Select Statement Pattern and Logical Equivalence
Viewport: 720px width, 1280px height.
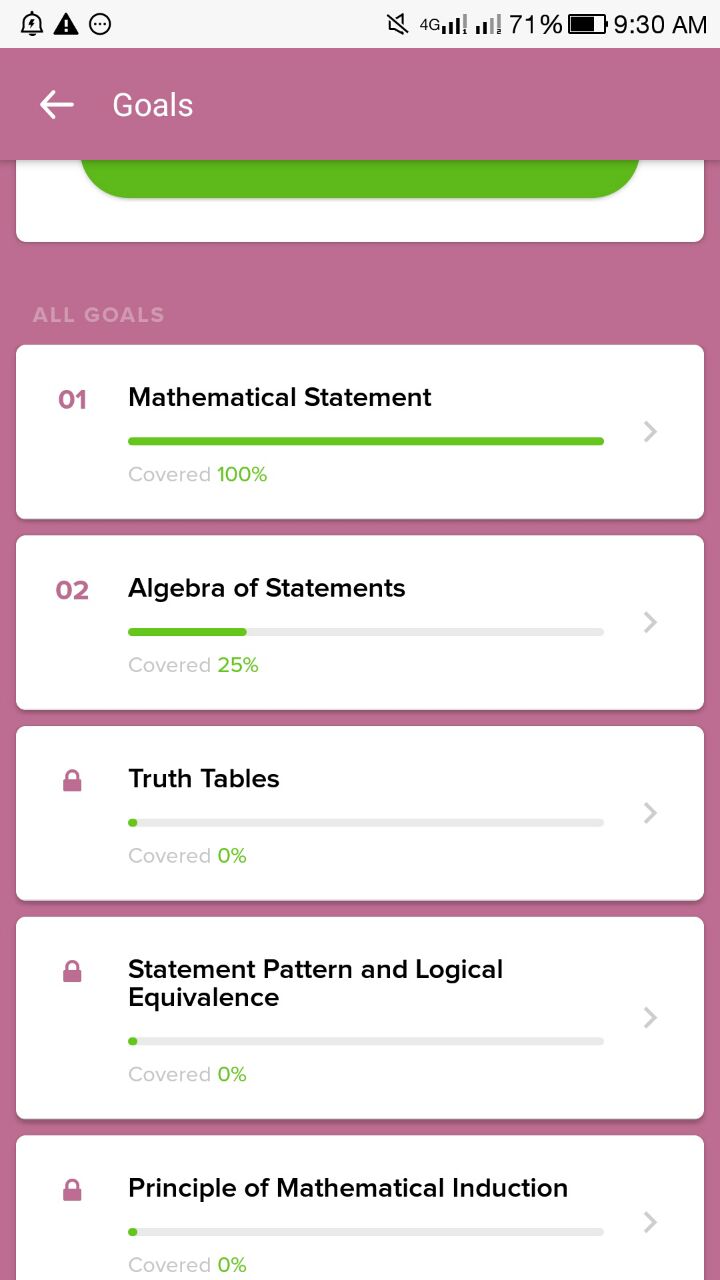click(x=360, y=1018)
